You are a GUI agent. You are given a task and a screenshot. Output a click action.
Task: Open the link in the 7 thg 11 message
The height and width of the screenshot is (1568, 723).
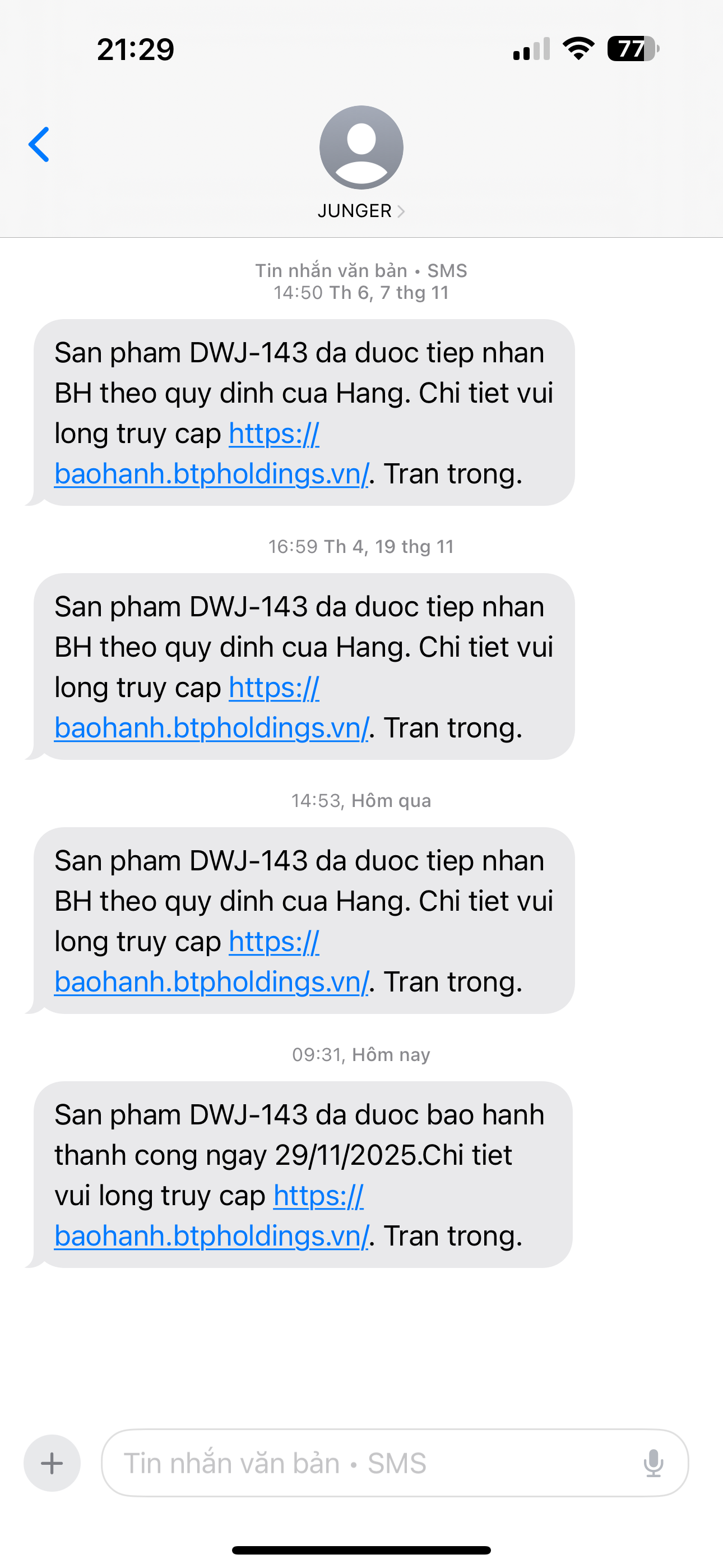click(x=211, y=474)
